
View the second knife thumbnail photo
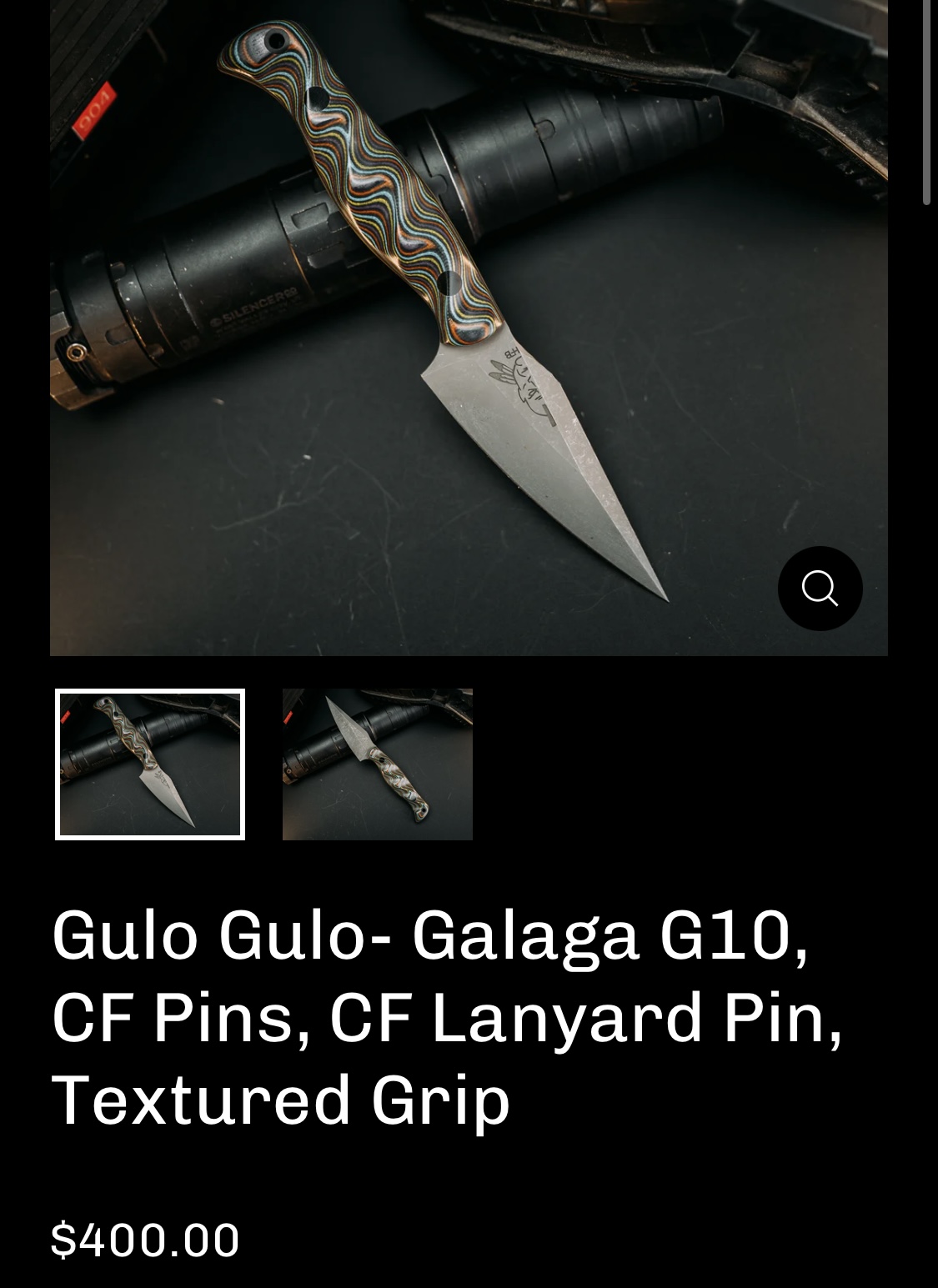[377, 764]
